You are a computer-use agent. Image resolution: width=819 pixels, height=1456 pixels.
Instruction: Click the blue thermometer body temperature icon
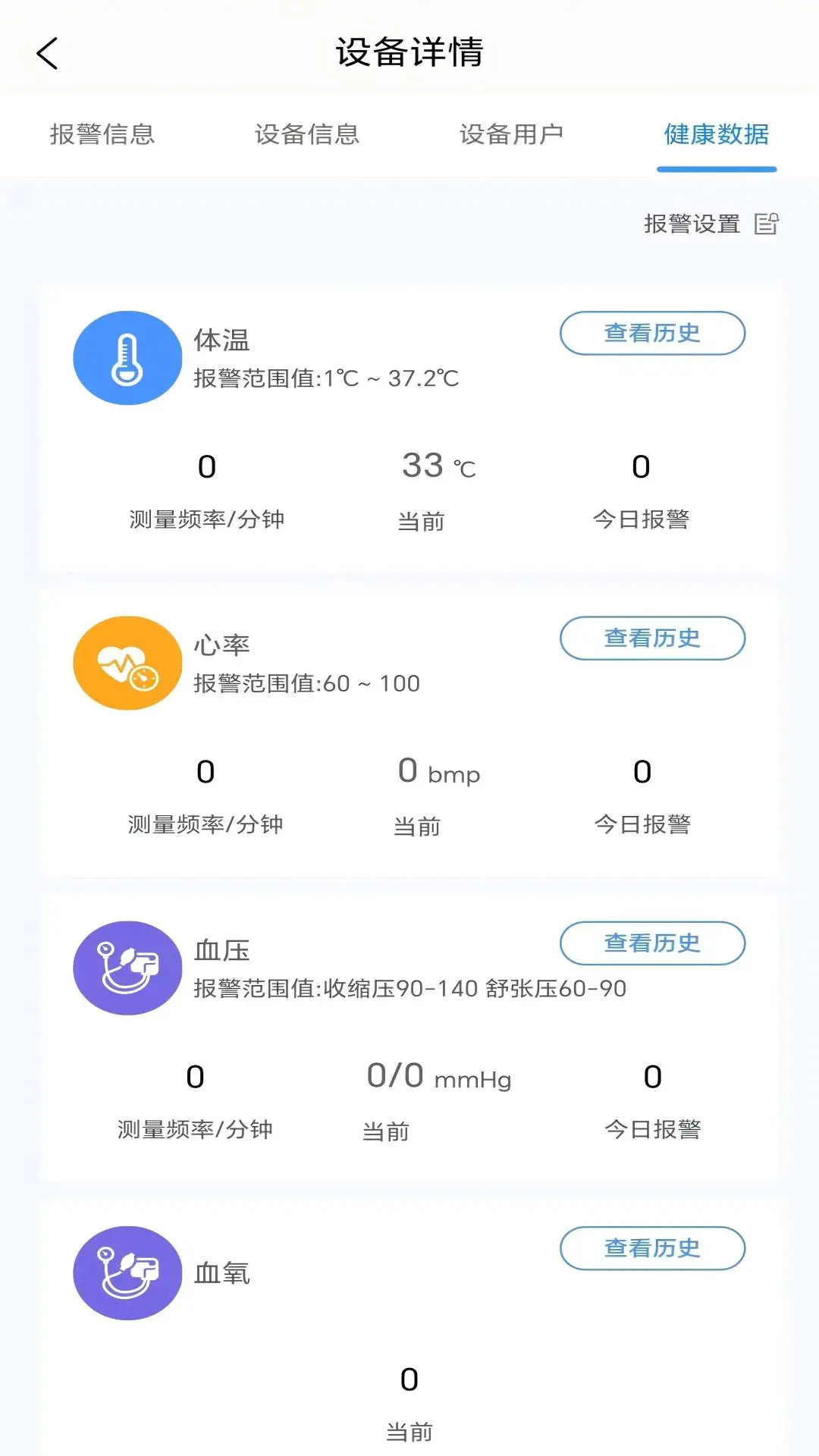coord(127,358)
